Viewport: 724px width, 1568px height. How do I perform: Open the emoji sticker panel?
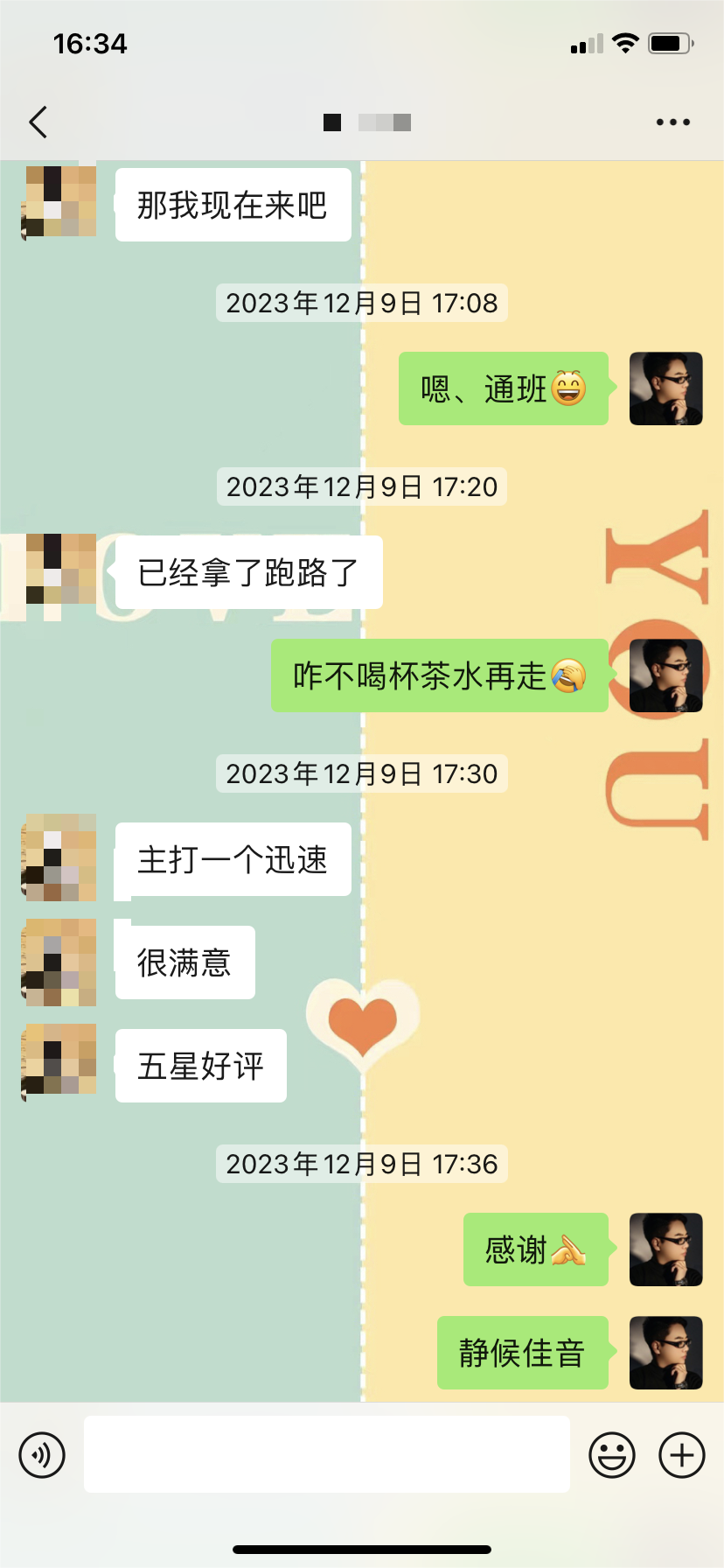click(612, 1456)
